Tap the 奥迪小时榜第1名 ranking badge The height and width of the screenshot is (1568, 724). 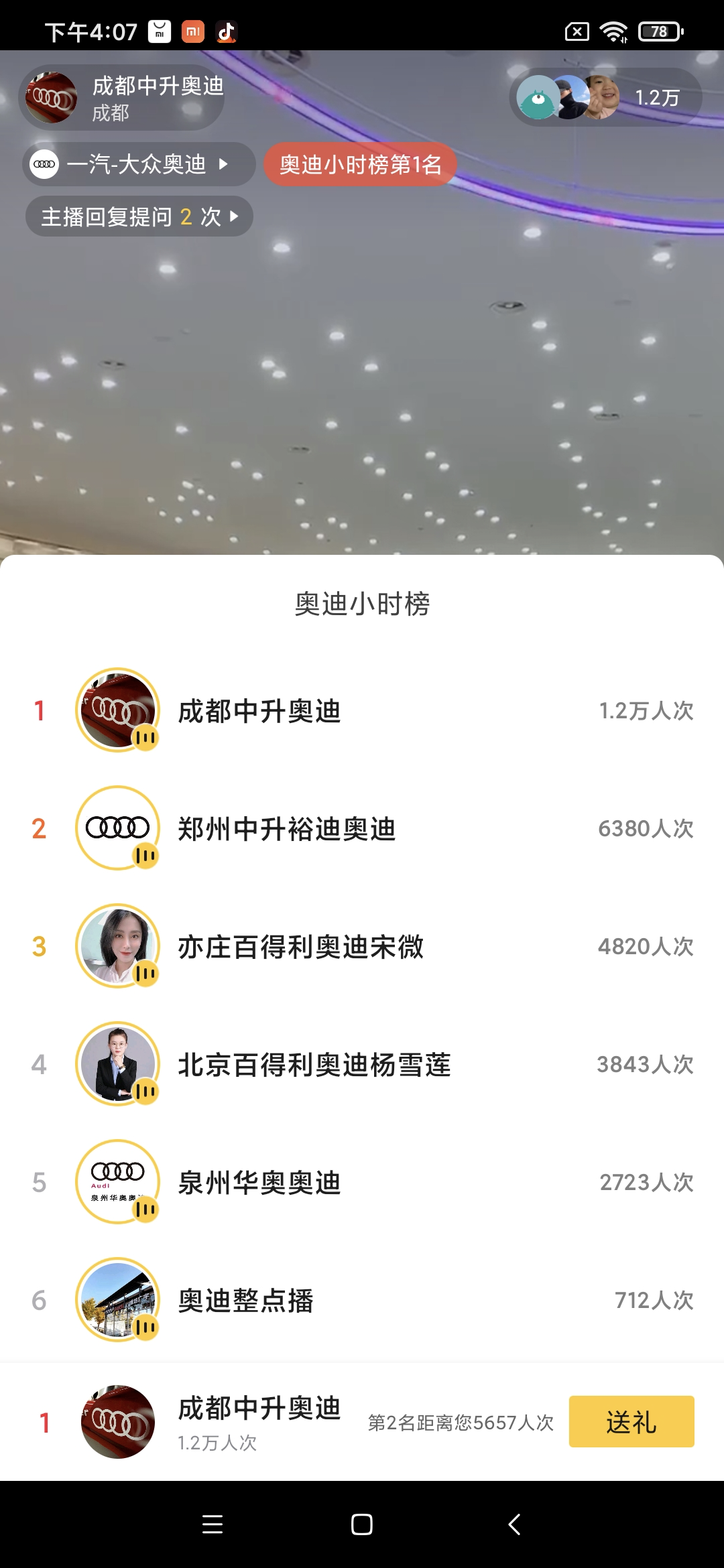pos(360,164)
